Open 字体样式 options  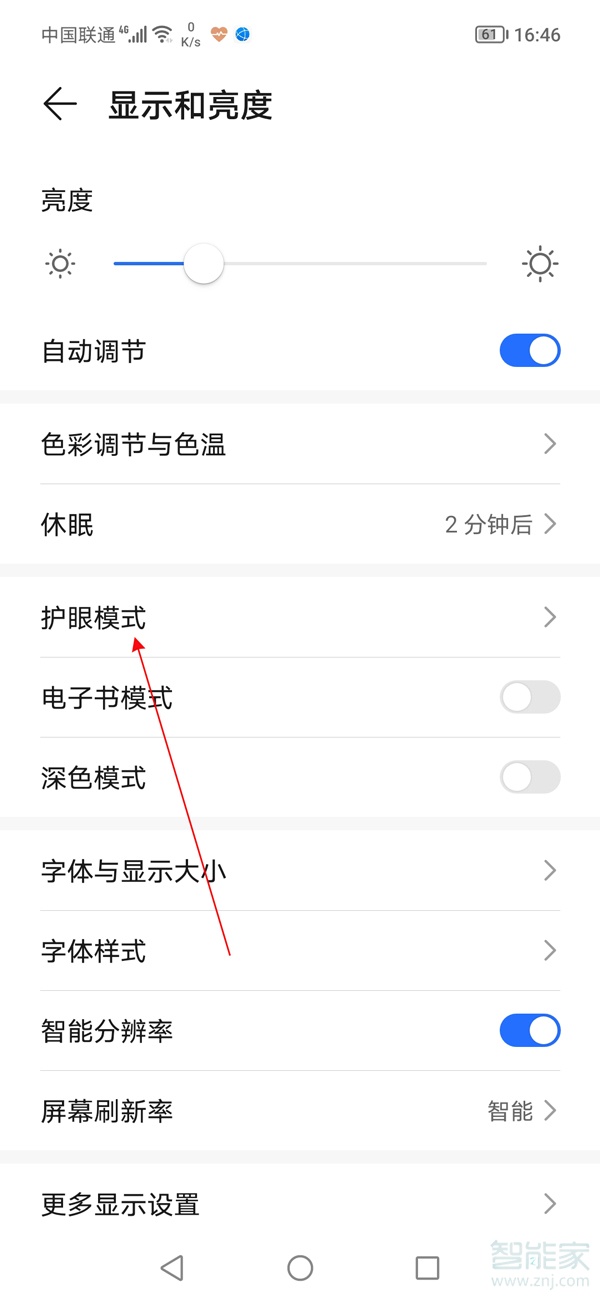coord(300,950)
